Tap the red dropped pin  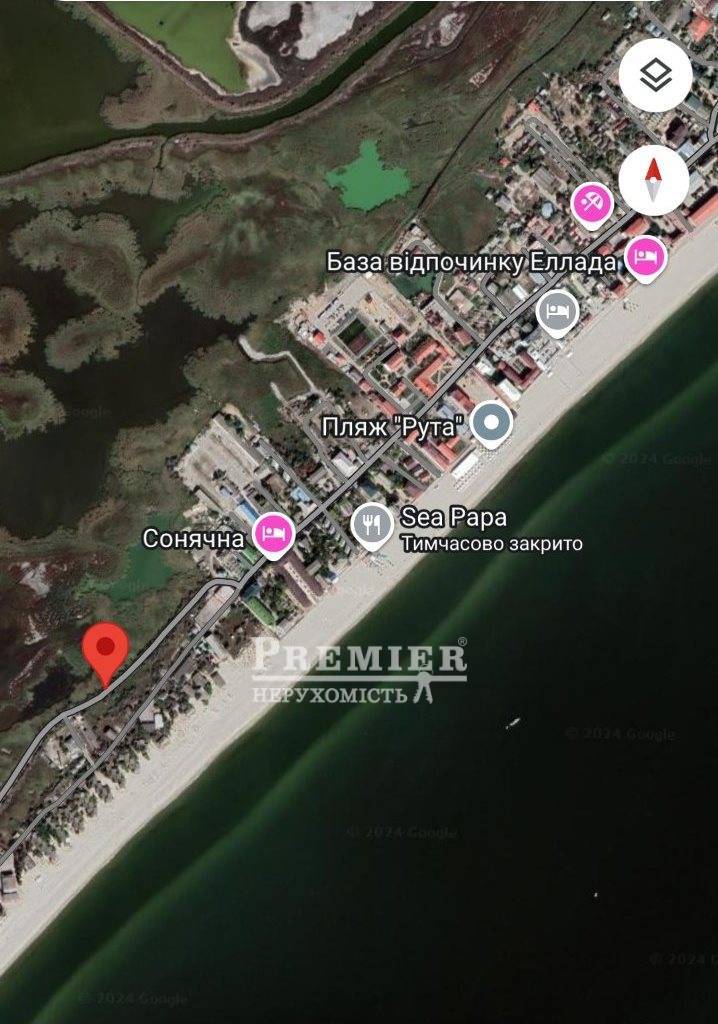pos(105,652)
